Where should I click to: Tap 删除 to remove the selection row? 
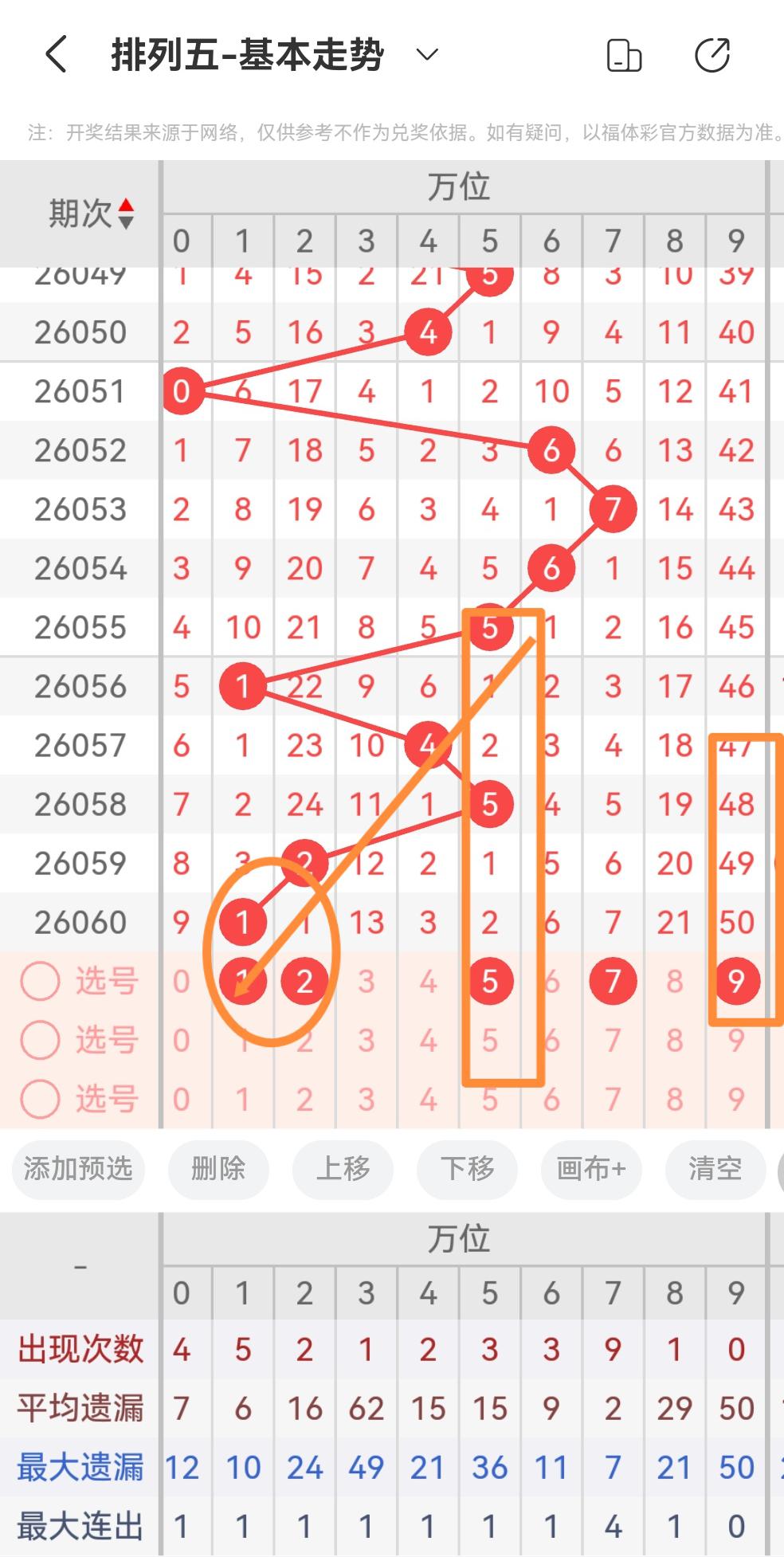click(x=218, y=1169)
